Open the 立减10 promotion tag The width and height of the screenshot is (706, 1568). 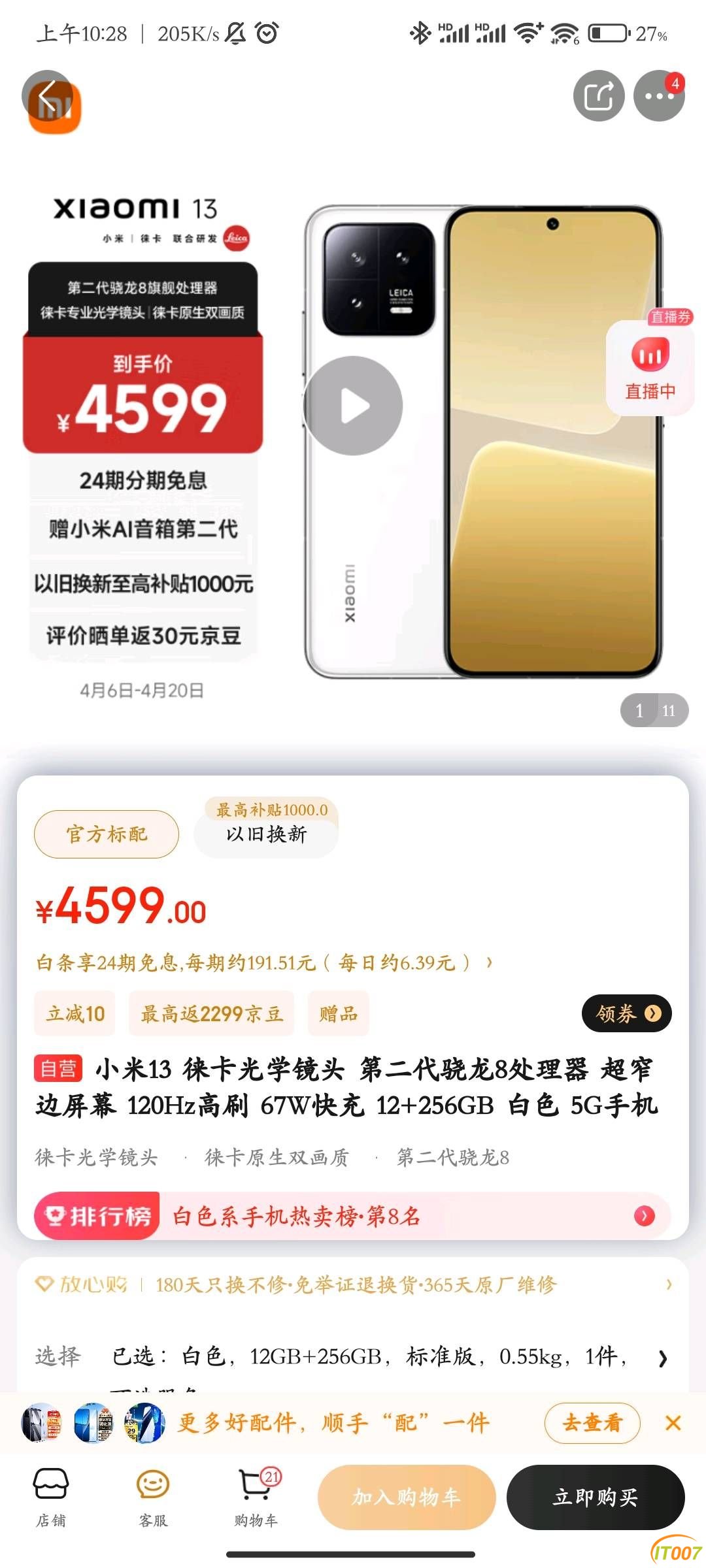75,1013
